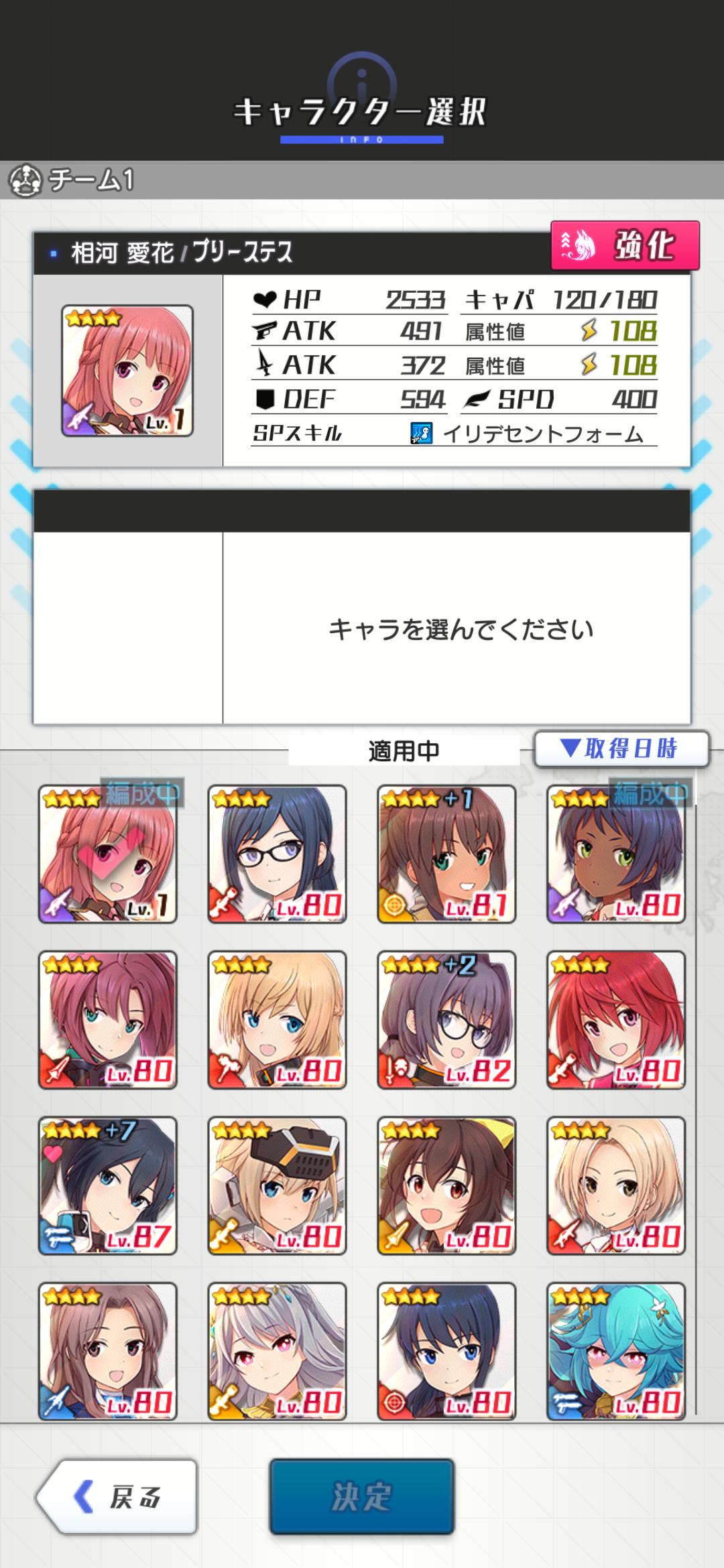
Task: Select the +2 glasses character at Lv.82
Action: click(x=446, y=1020)
